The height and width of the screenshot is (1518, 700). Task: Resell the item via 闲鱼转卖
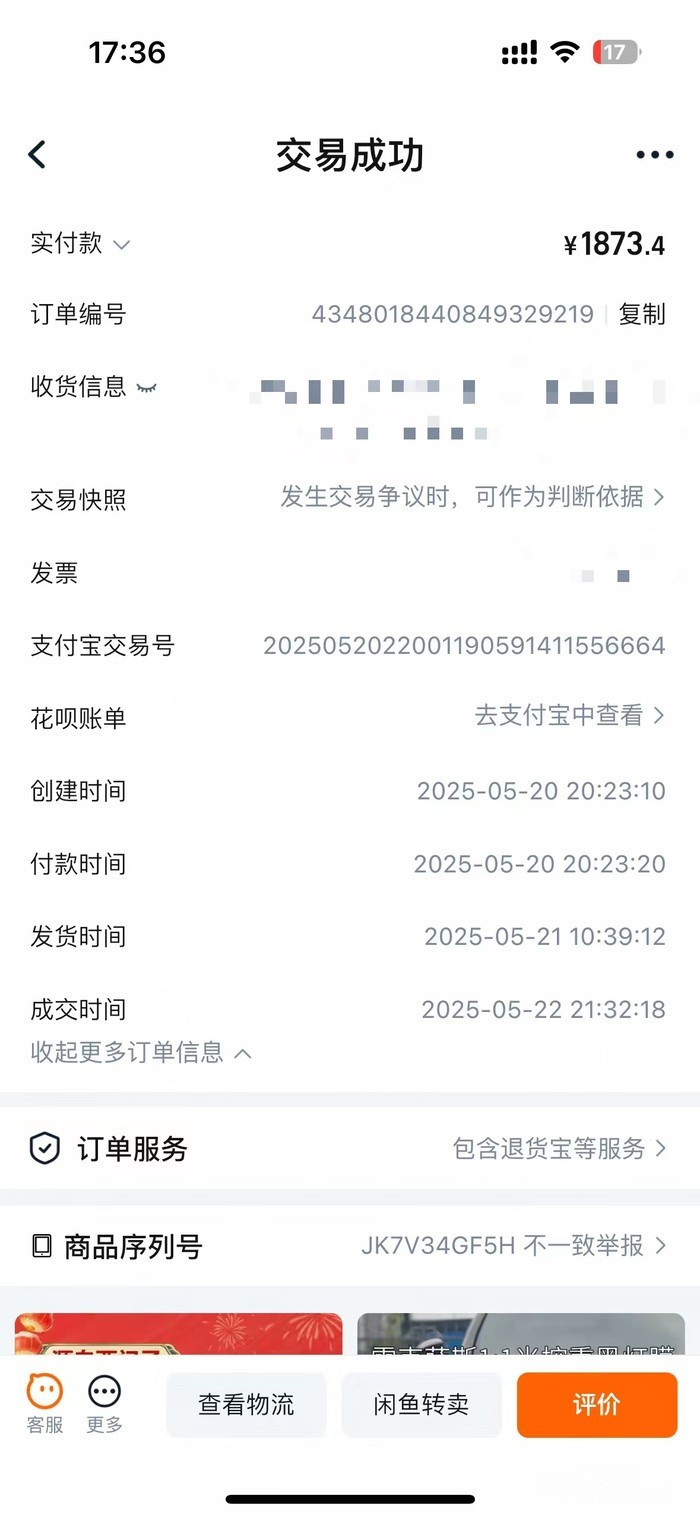tap(421, 1404)
